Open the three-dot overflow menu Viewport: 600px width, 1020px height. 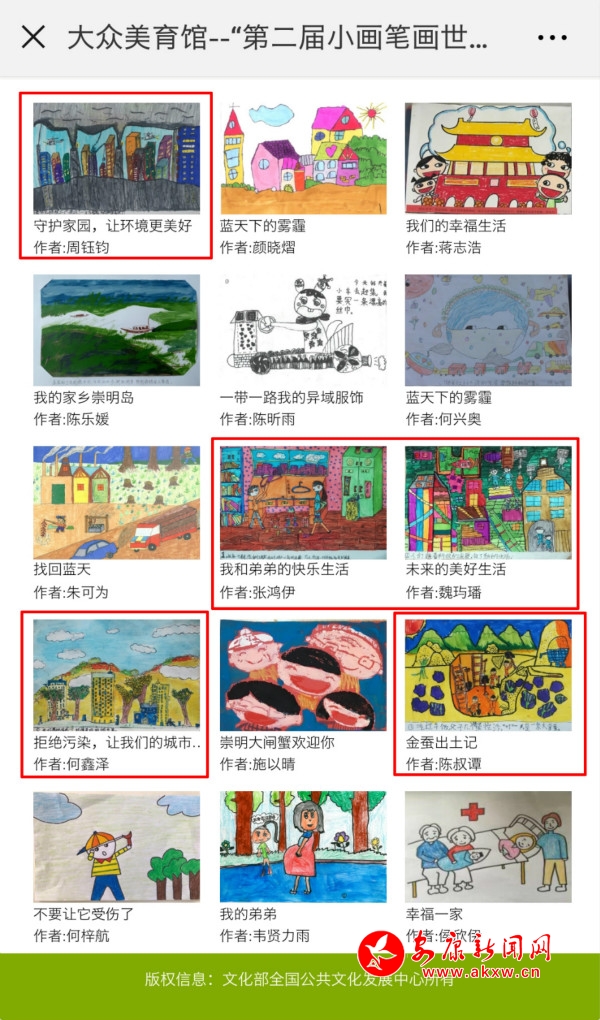pos(552,38)
